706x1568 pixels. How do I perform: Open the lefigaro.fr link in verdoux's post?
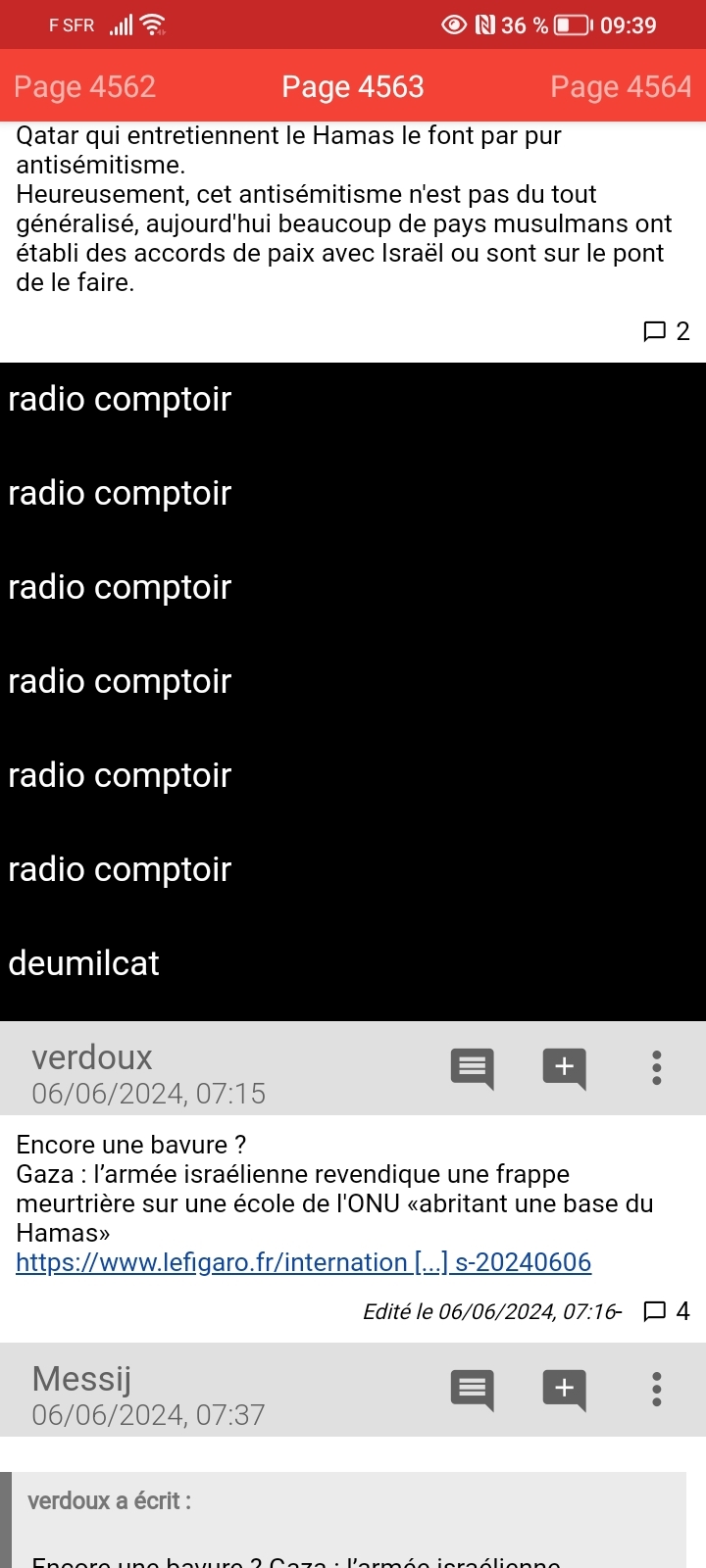pyautogui.click(x=304, y=1262)
